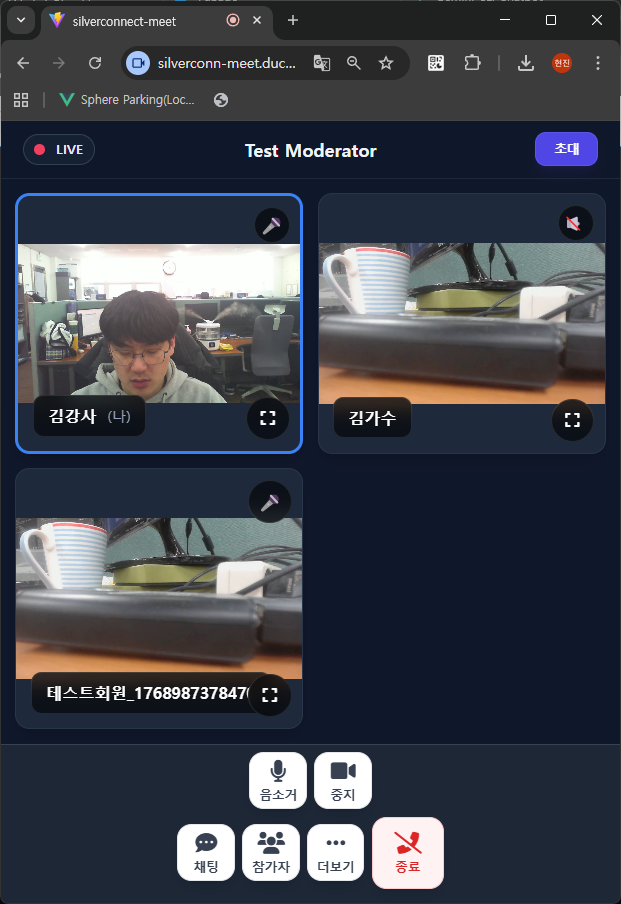This screenshot has width=621, height=904.
Task: Open Sphere Parking bookmark
Action: tap(128, 99)
